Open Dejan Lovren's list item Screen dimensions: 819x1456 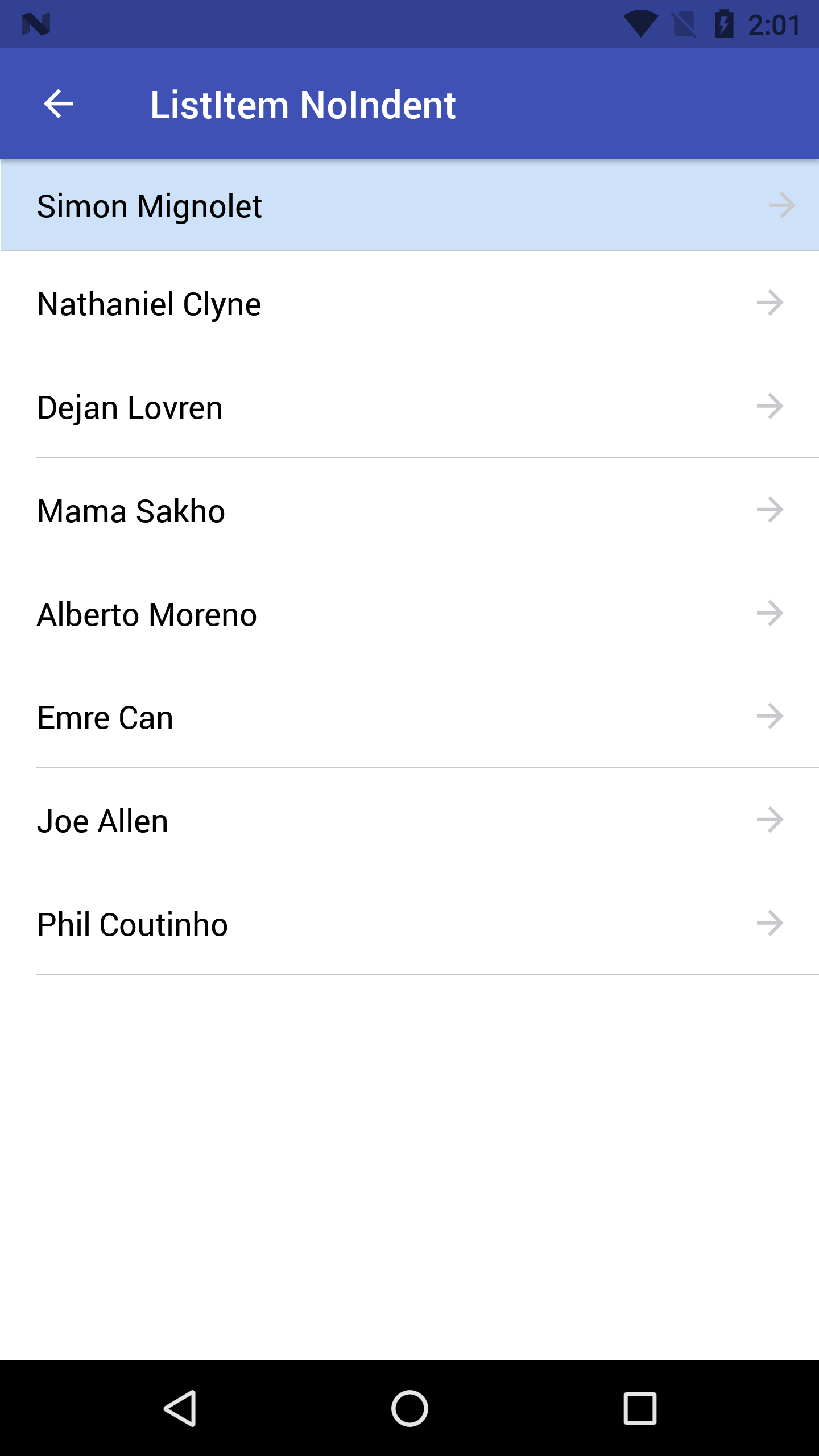coord(409,407)
